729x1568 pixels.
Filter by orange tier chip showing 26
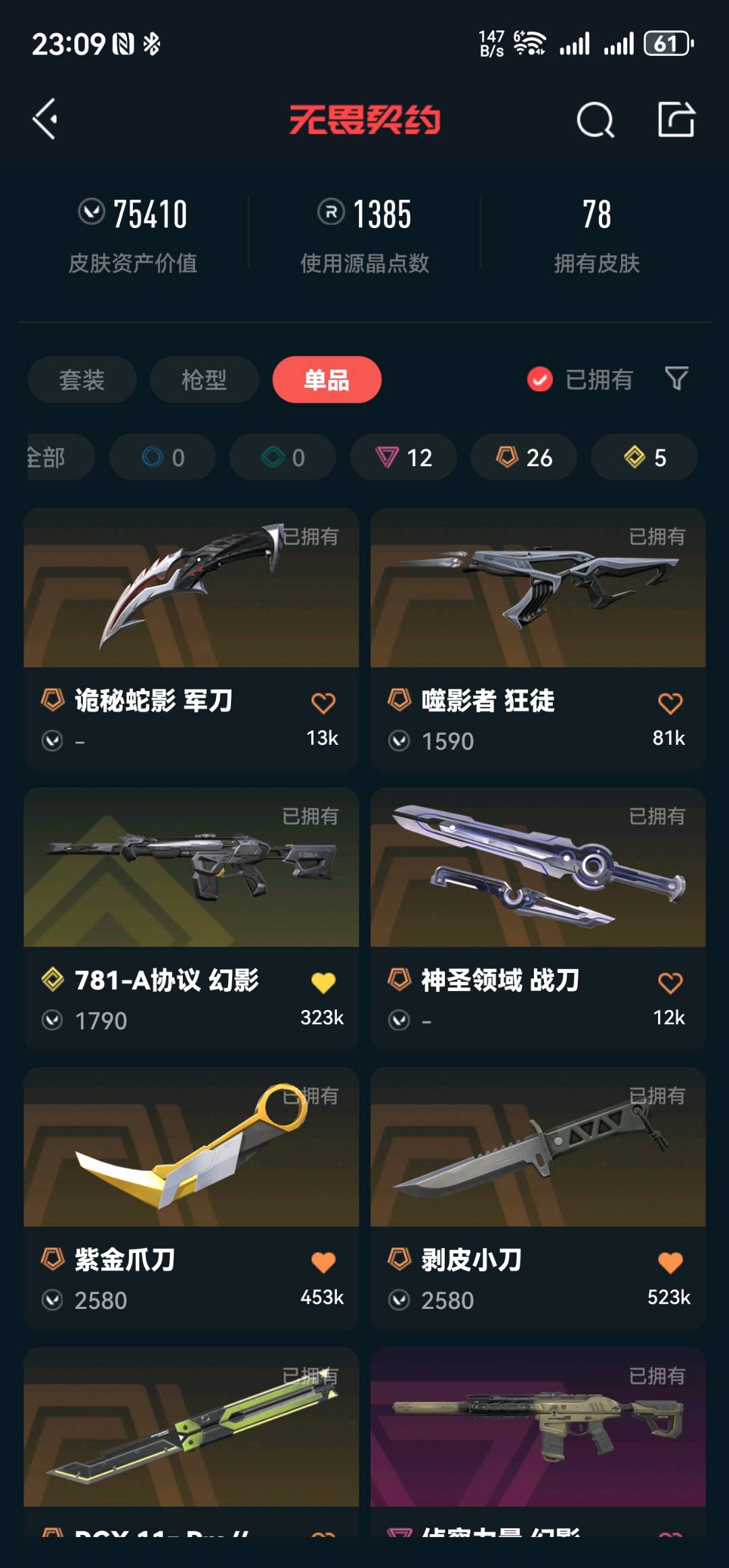coord(524,457)
